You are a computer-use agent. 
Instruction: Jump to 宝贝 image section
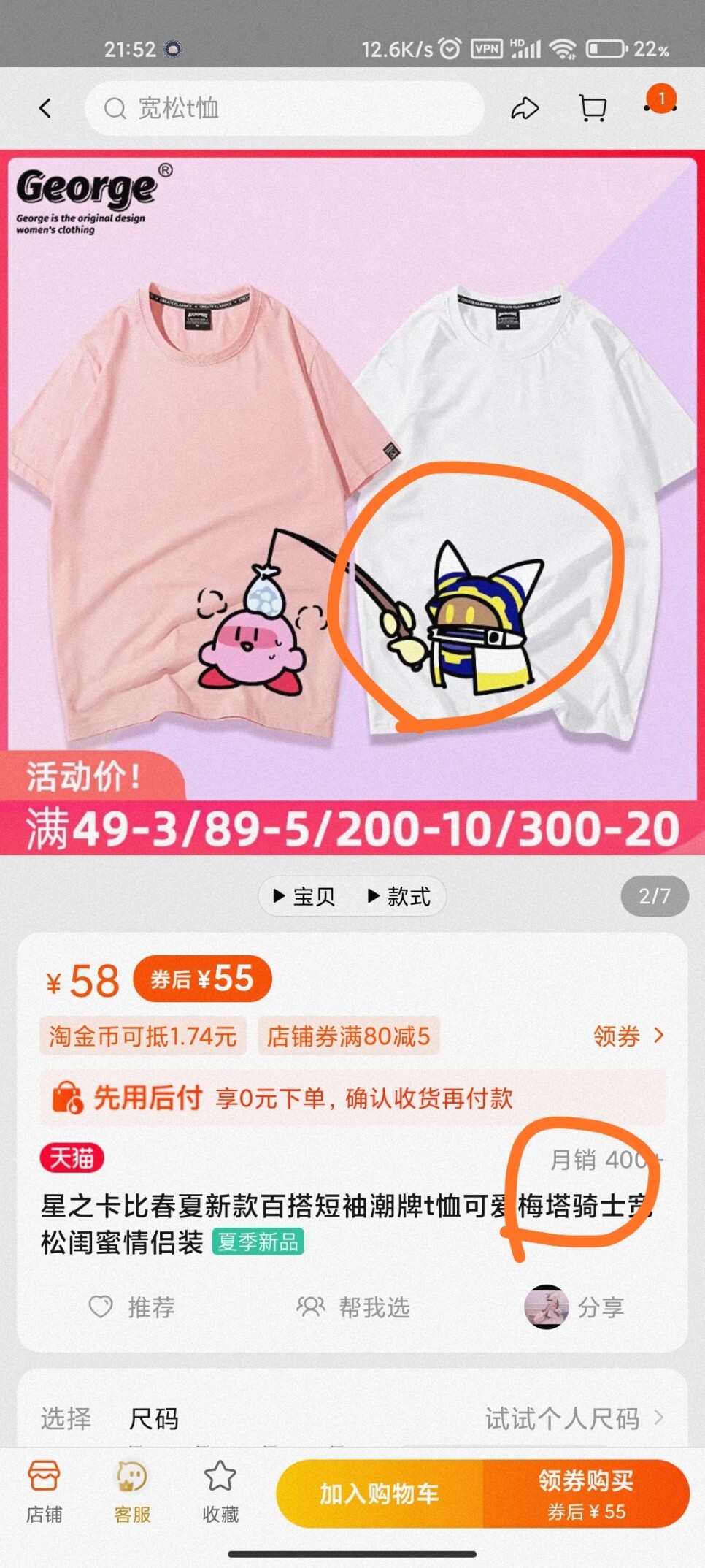tap(305, 896)
